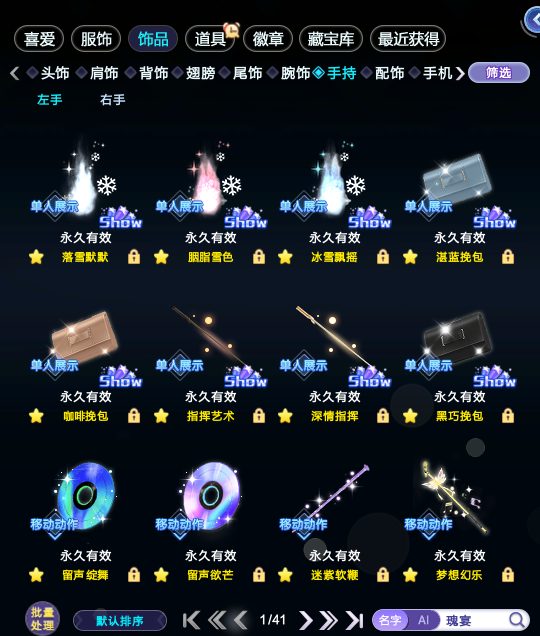Image resolution: width=540 pixels, height=636 pixels.
Task: Switch to the 藏宝库 tab
Action: click(x=331, y=39)
